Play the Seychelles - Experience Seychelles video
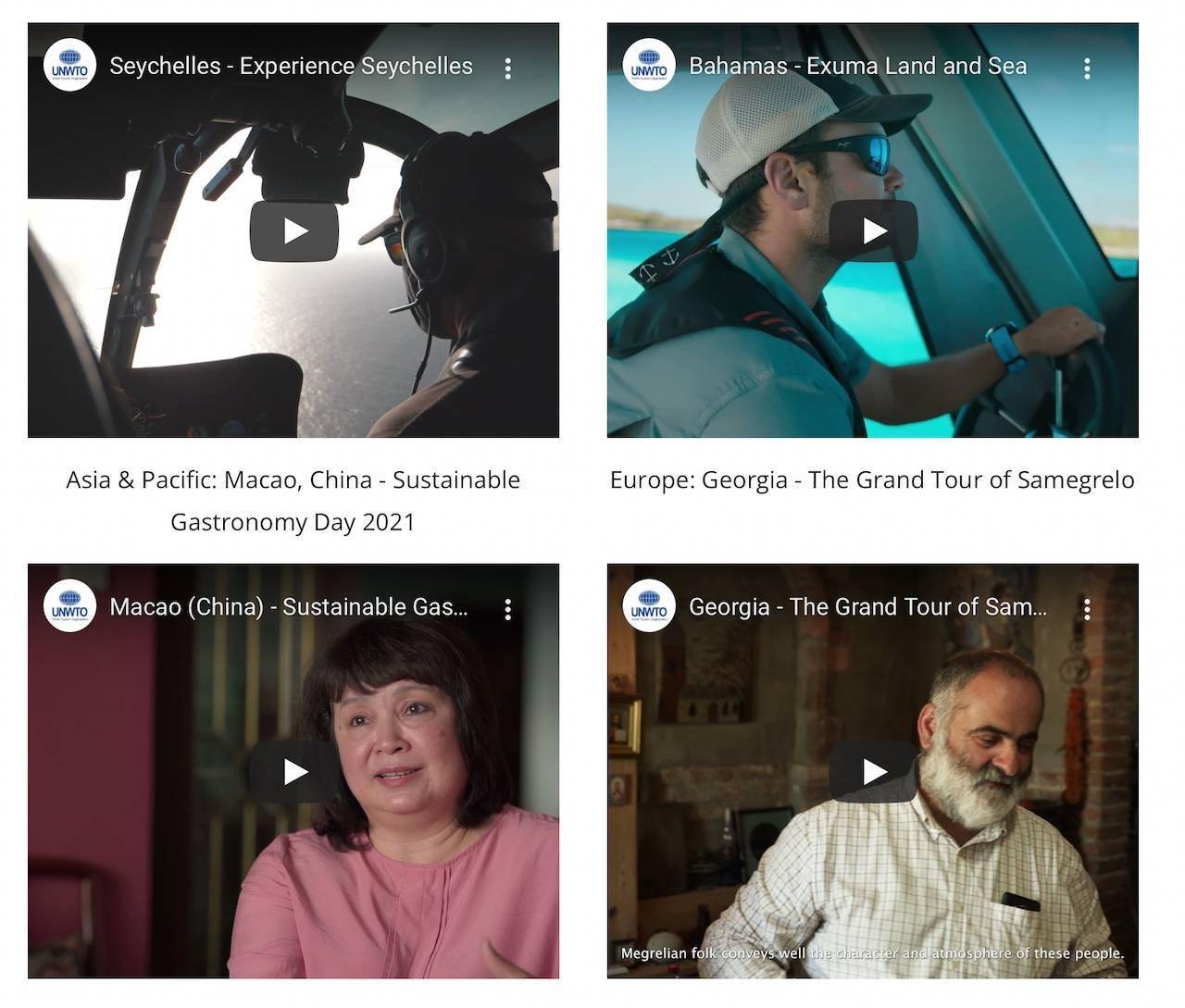This screenshot has height=1008, width=1185. click(x=293, y=230)
